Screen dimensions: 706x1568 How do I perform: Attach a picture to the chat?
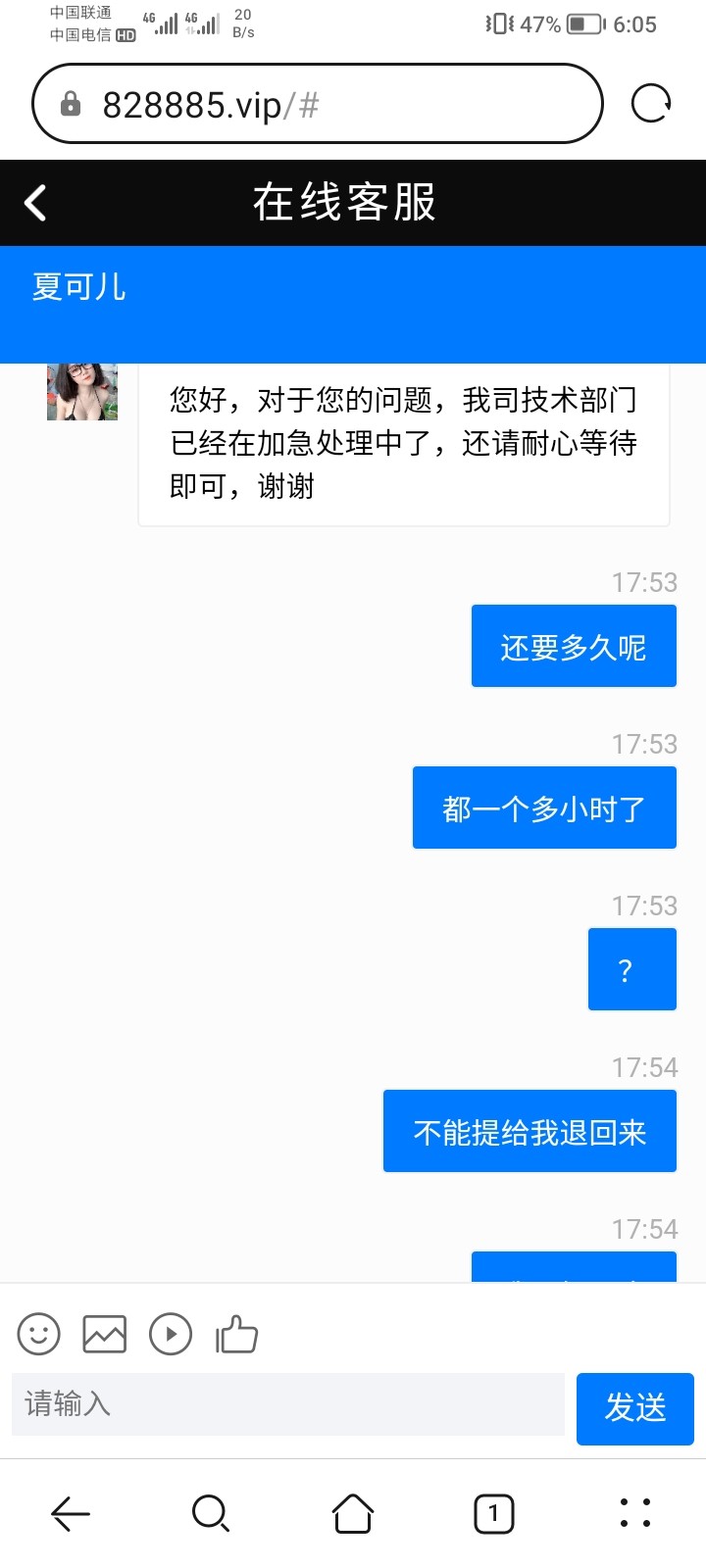click(x=105, y=1334)
